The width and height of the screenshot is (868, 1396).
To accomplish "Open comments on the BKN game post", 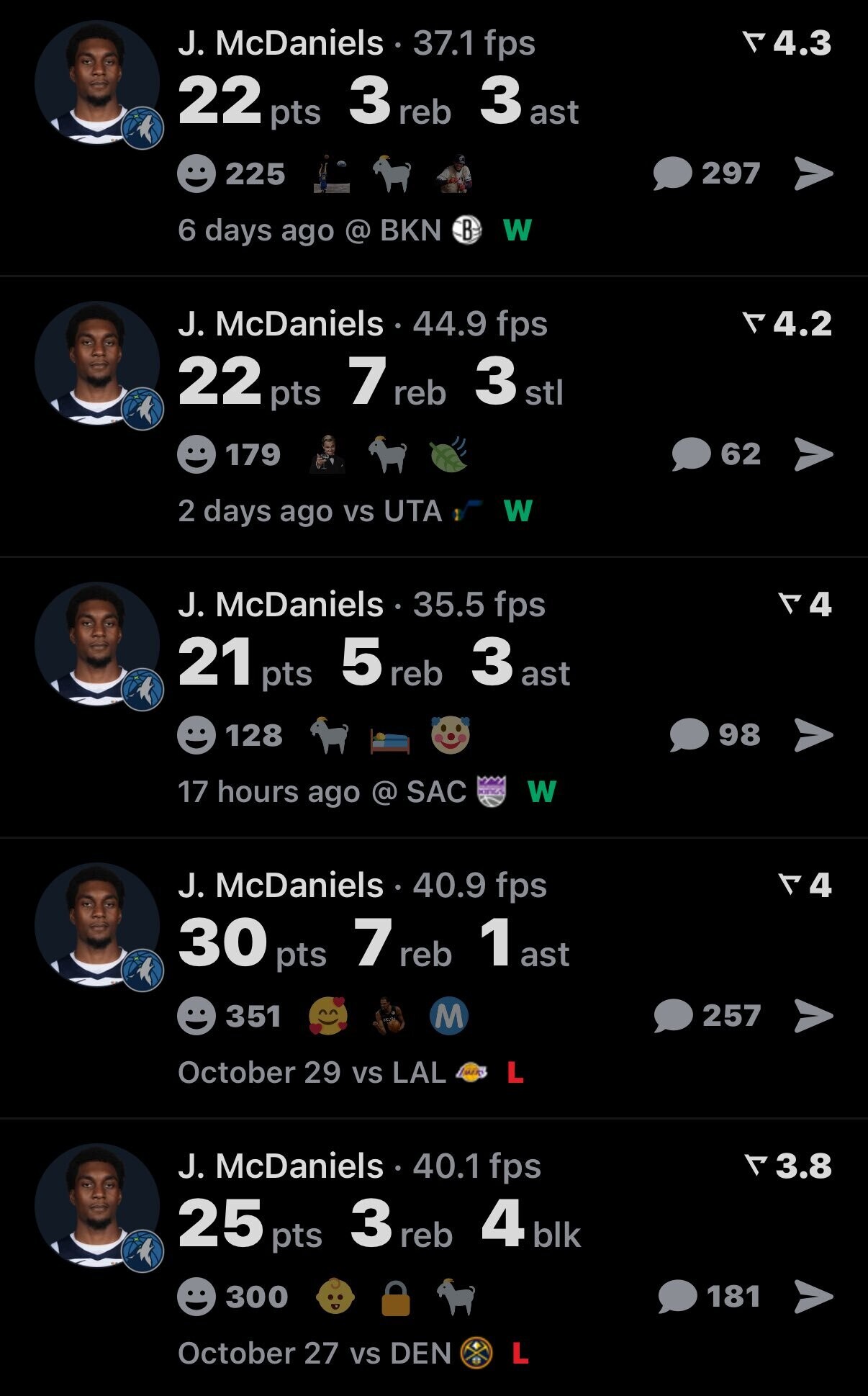I will pos(707,174).
